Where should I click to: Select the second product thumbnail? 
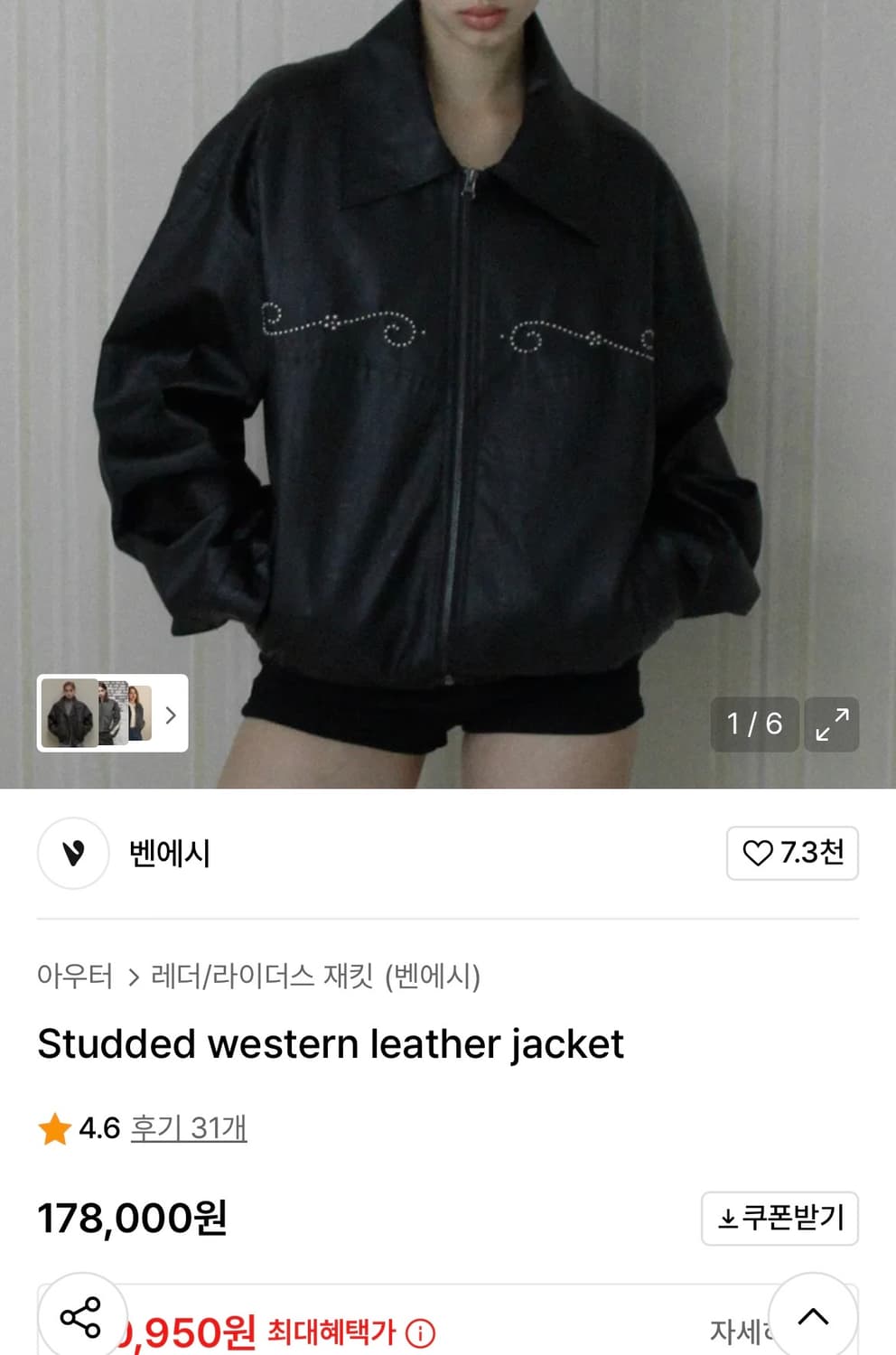(x=111, y=715)
